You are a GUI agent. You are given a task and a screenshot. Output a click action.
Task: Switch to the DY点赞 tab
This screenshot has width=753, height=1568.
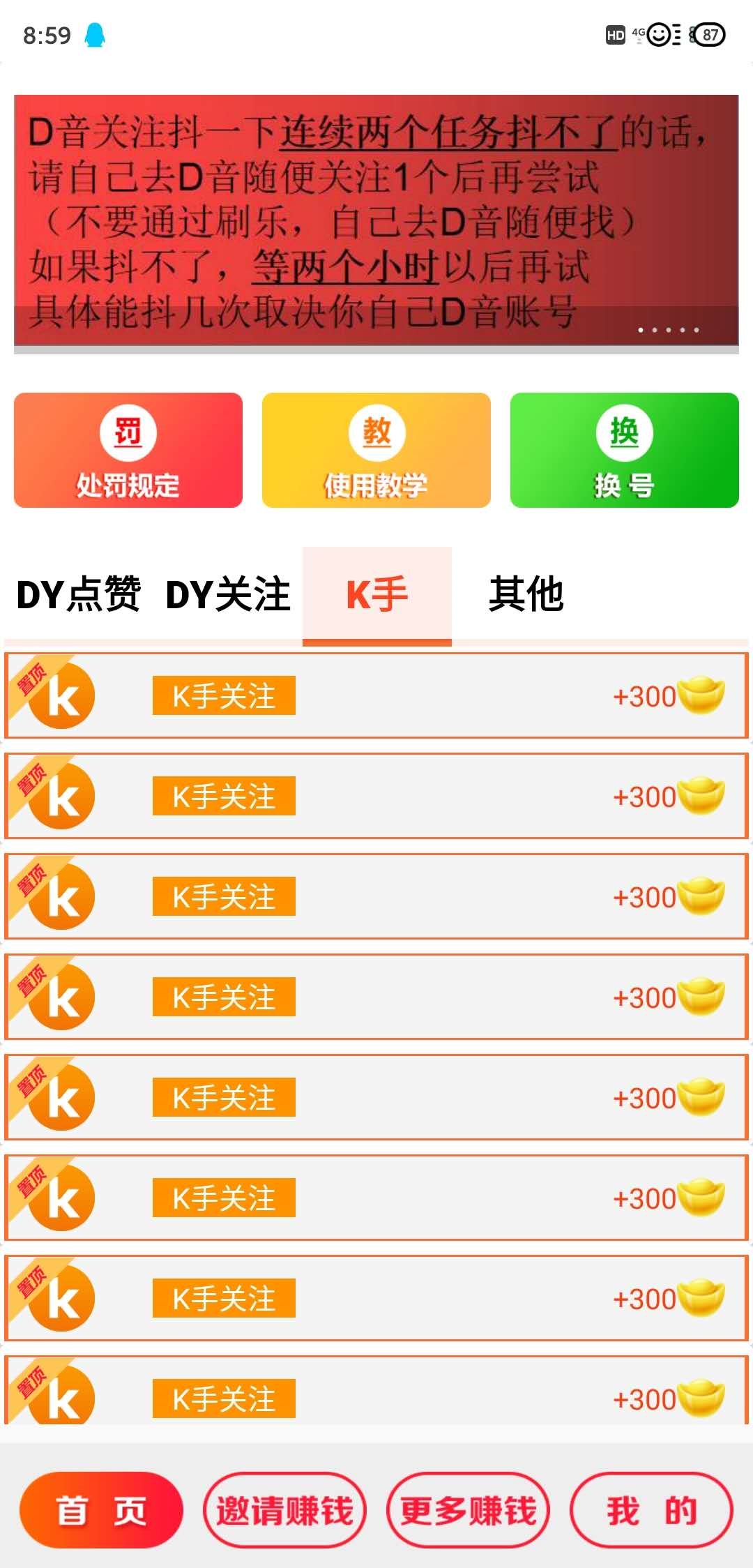(x=79, y=595)
